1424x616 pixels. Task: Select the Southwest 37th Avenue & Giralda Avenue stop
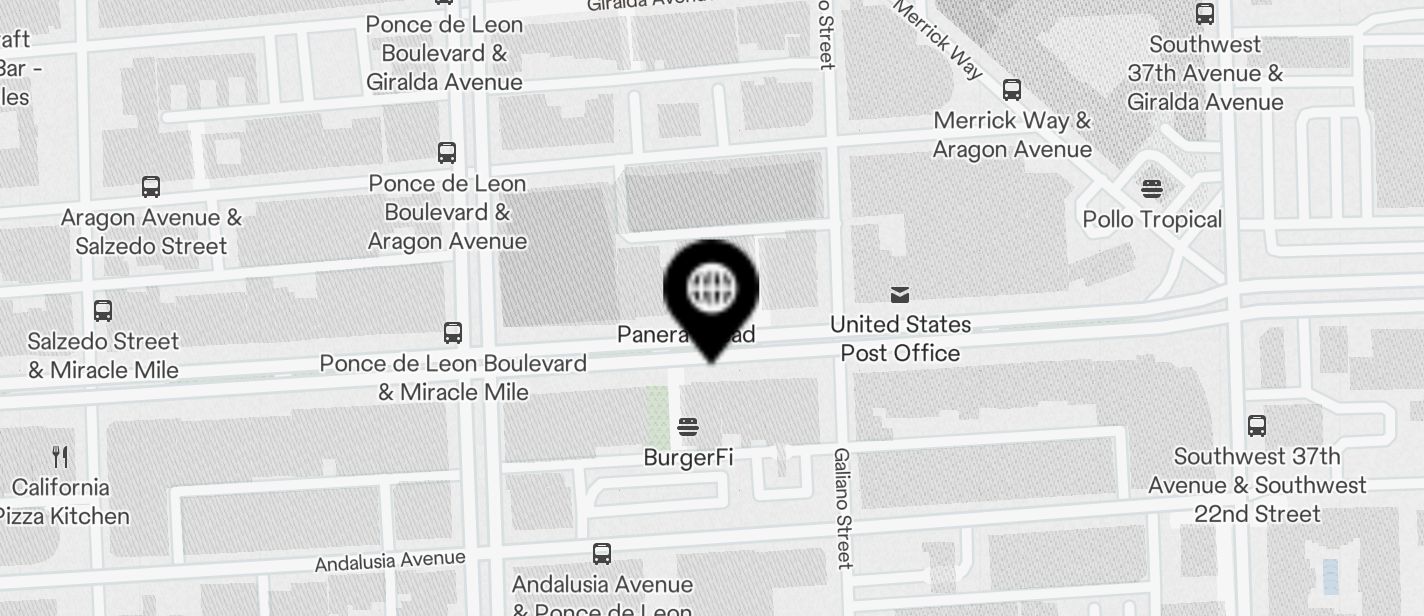1205,15
